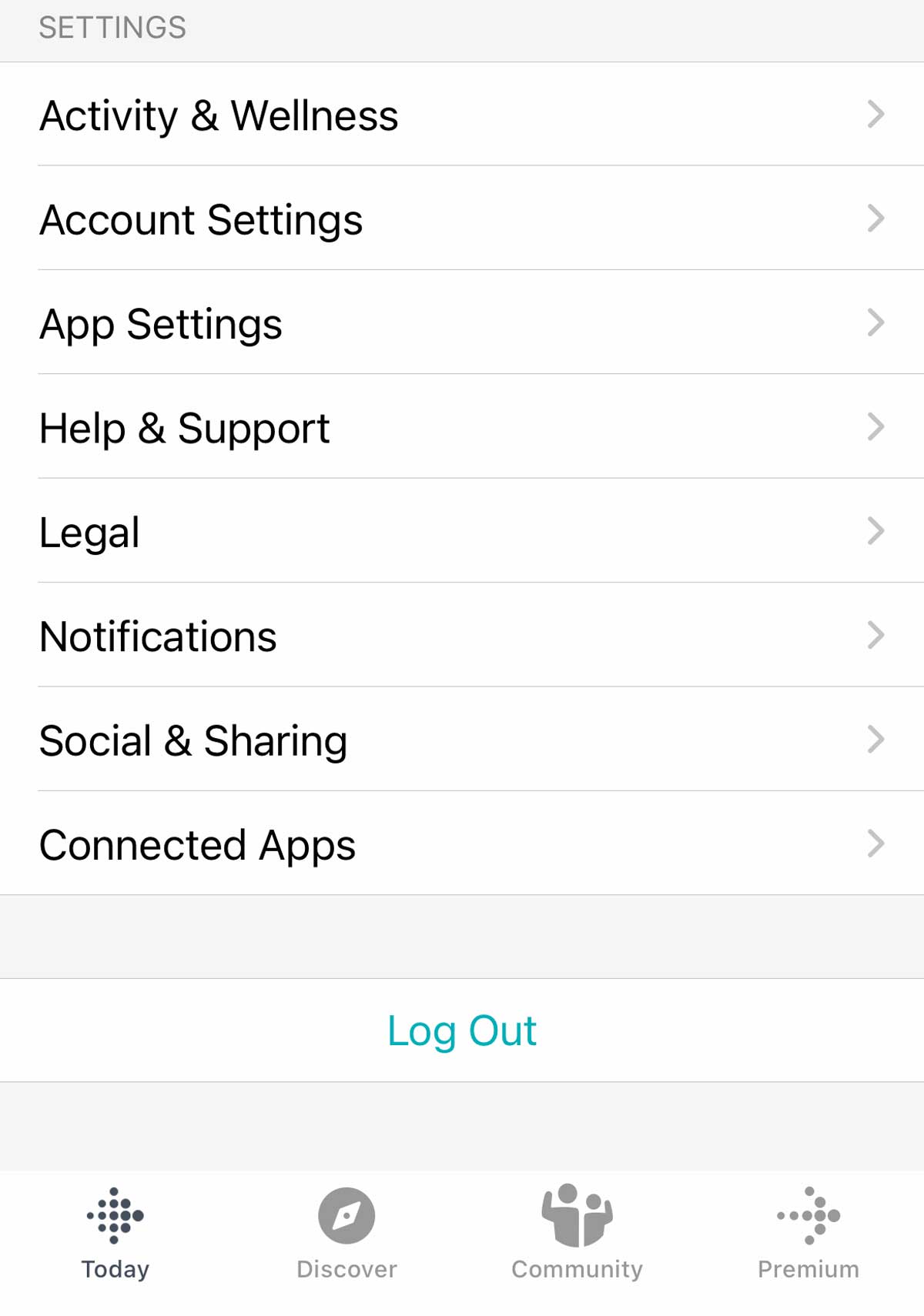Image resolution: width=924 pixels, height=1316 pixels.
Task: Expand Connected Apps using its arrow
Action: (876, 844)
